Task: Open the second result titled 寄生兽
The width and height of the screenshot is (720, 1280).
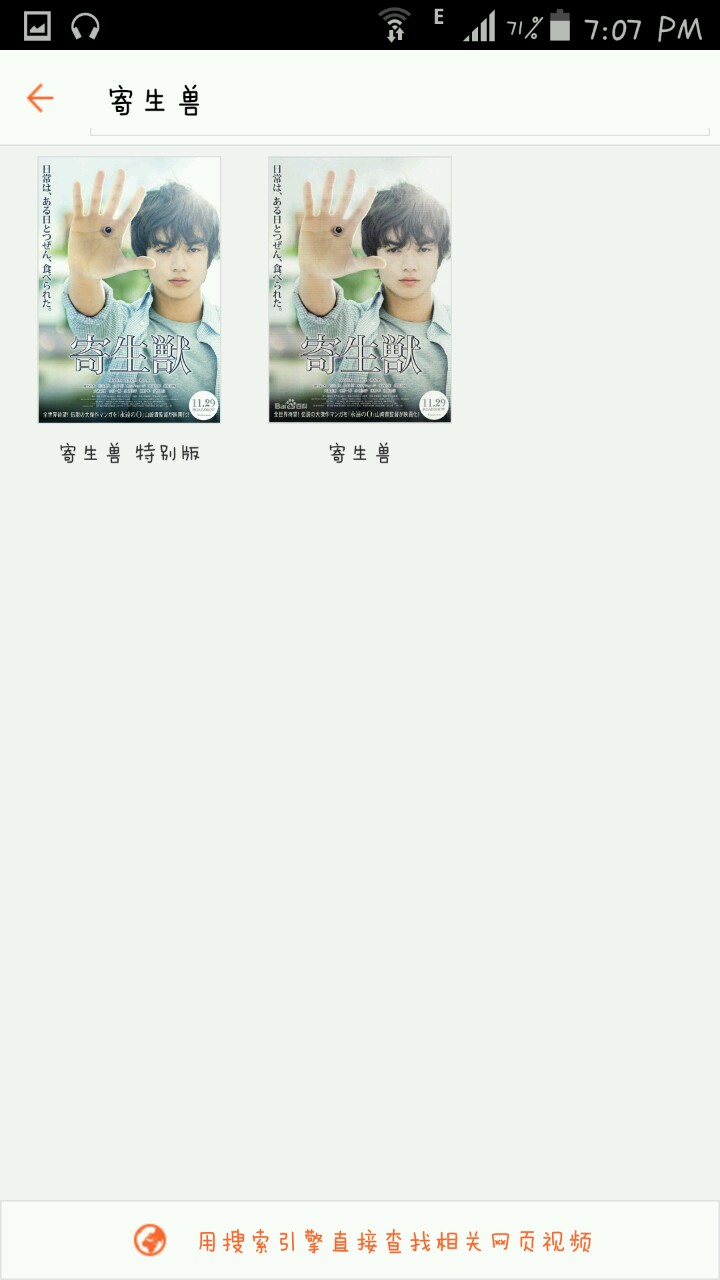Action: pos(359,290)
